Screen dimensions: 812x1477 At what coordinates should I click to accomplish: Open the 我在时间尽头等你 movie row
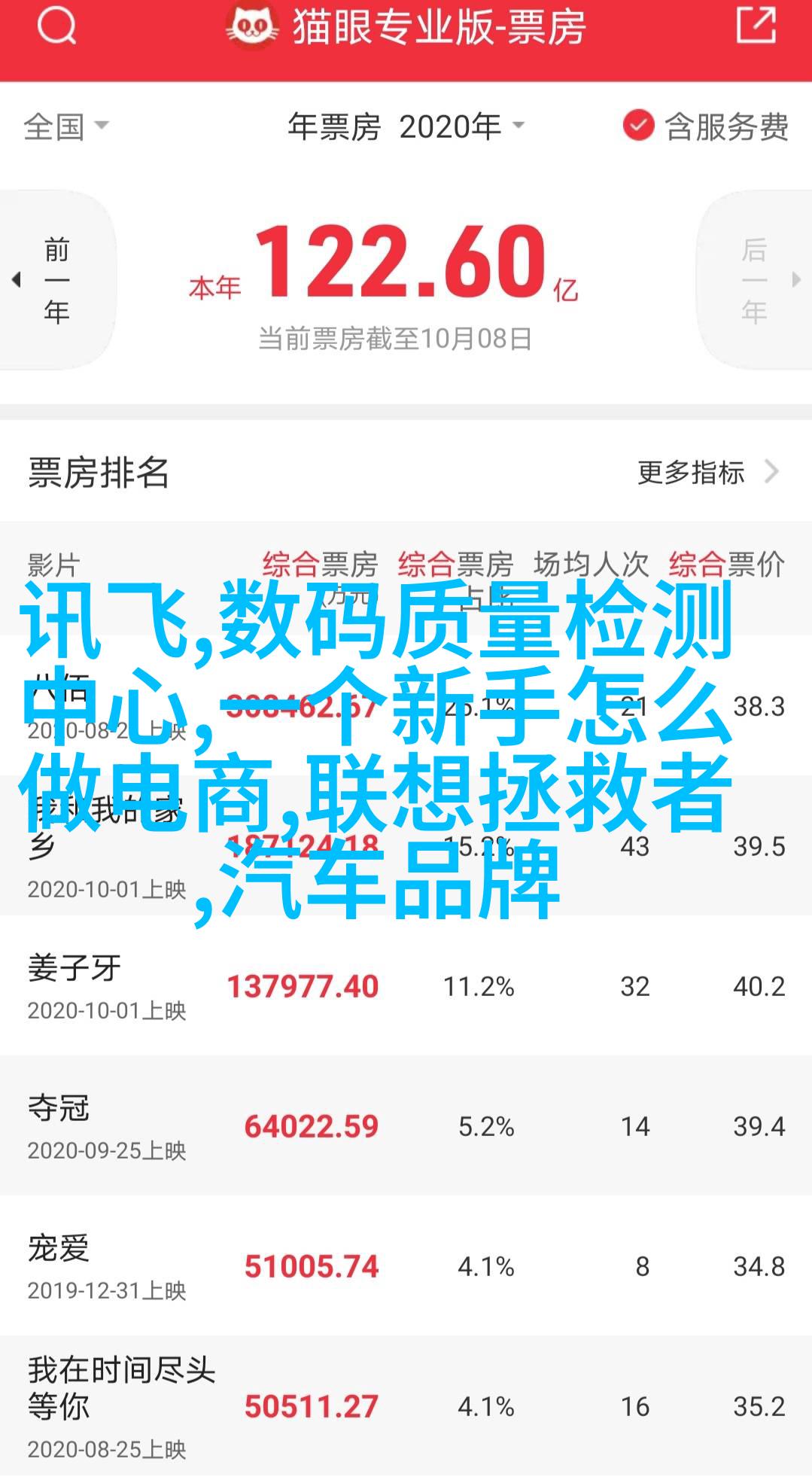click(x=406, y=1406)
